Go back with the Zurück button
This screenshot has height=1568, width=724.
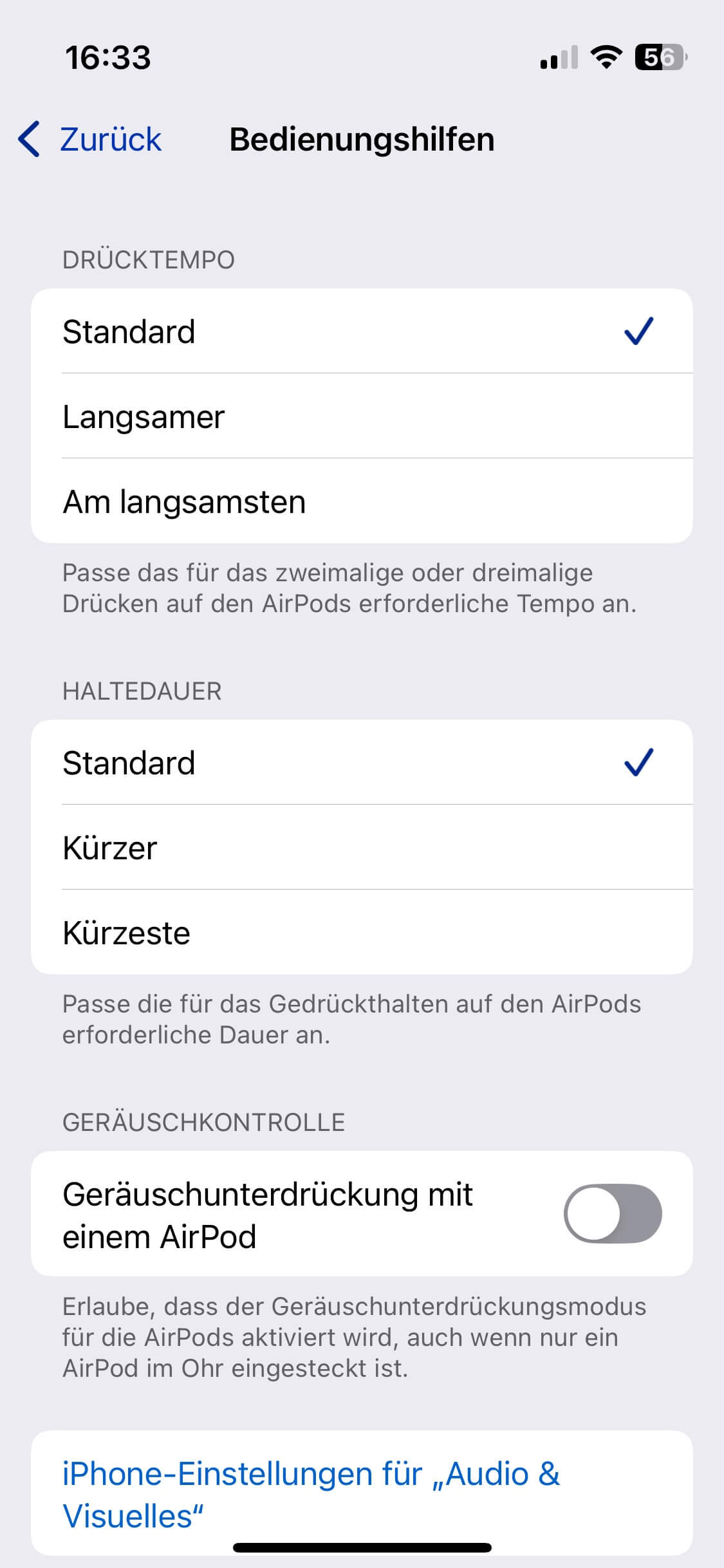[90, 139]
